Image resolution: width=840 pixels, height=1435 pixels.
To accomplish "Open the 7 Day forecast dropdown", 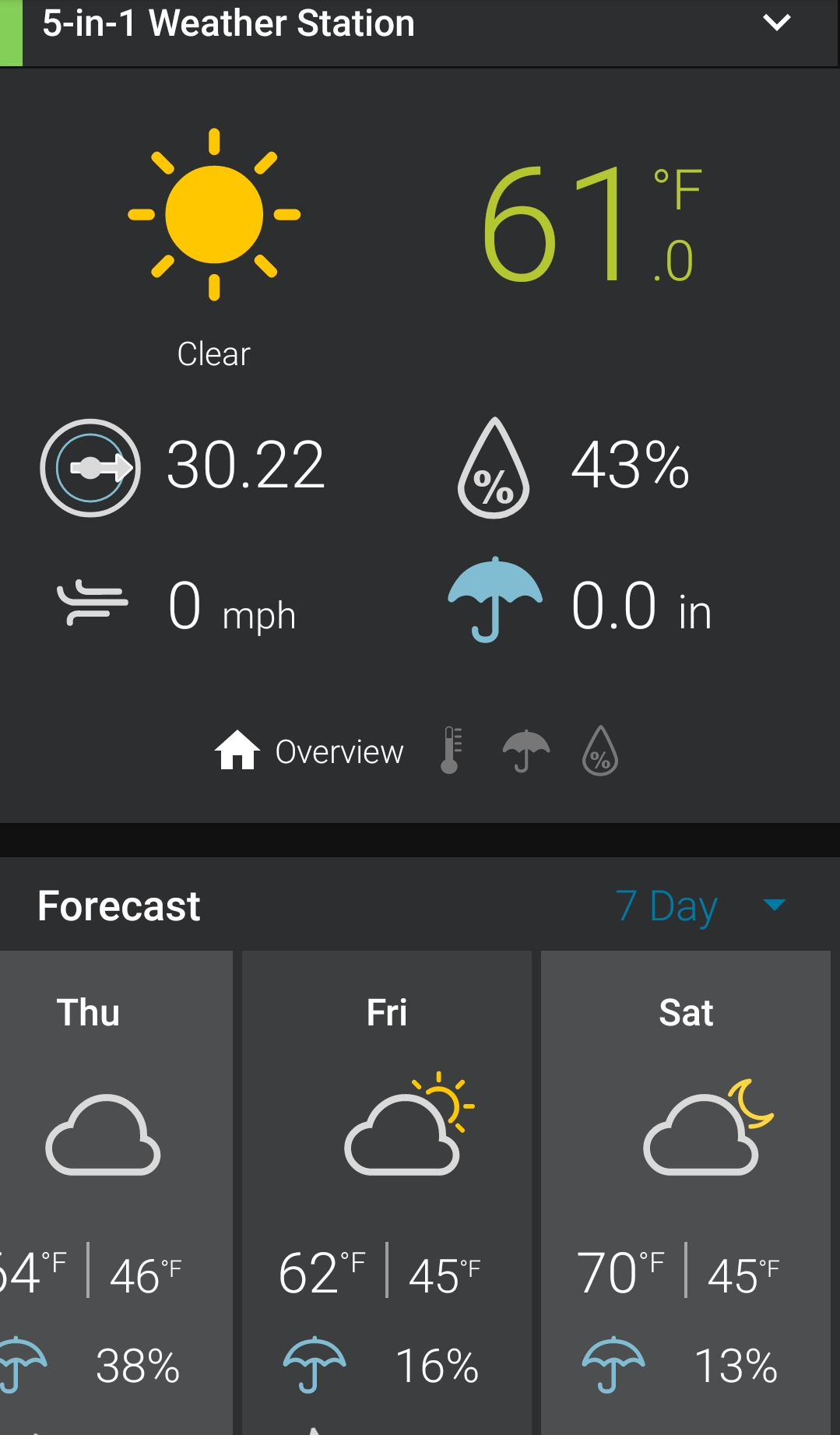I will pos(773,906).
